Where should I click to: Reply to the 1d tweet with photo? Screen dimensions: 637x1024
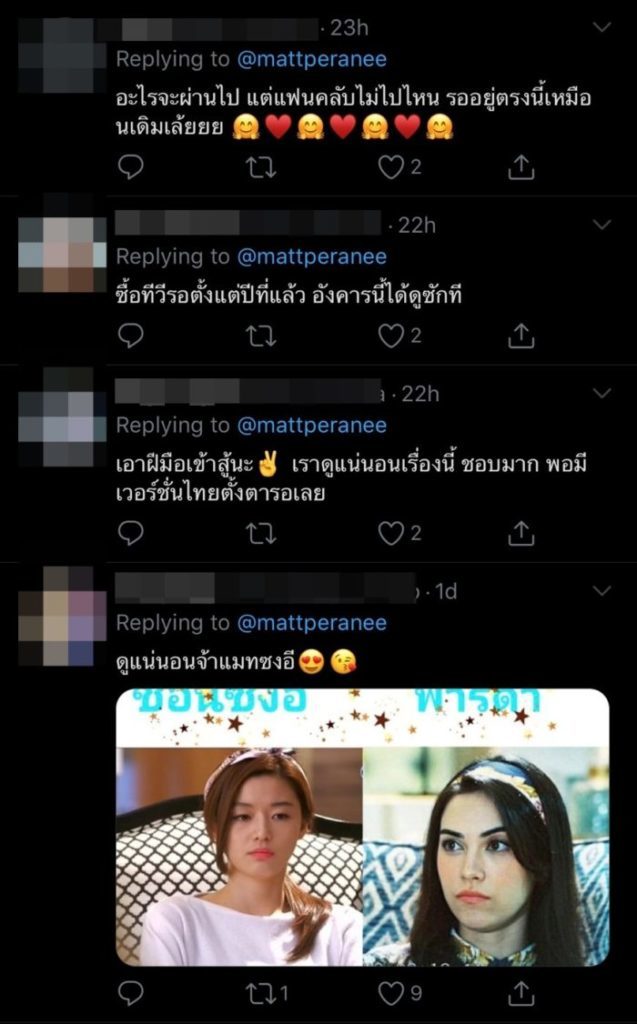click(131, 993)
